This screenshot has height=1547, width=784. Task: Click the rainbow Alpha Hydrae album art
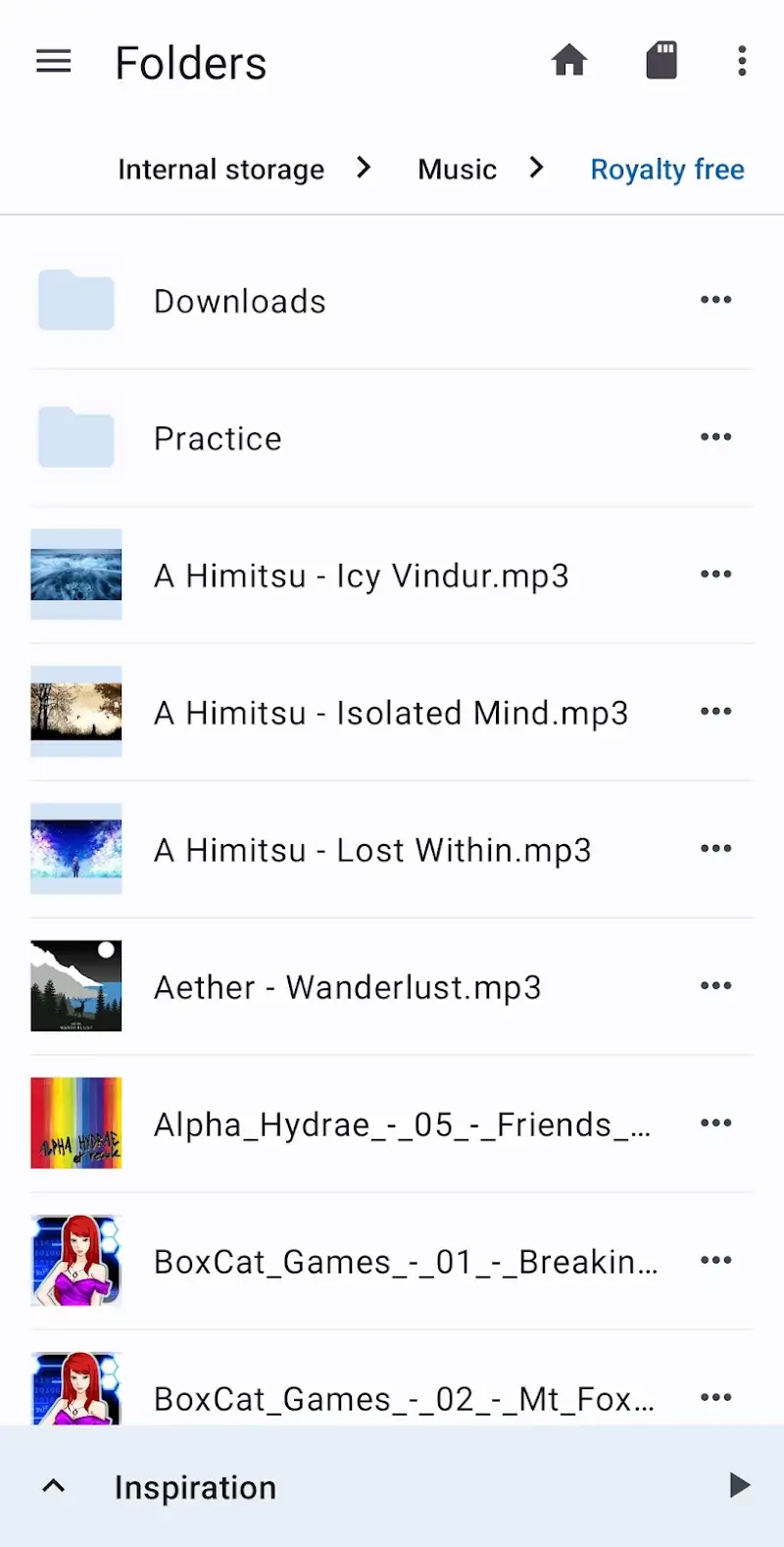(x=75, y=1123)
